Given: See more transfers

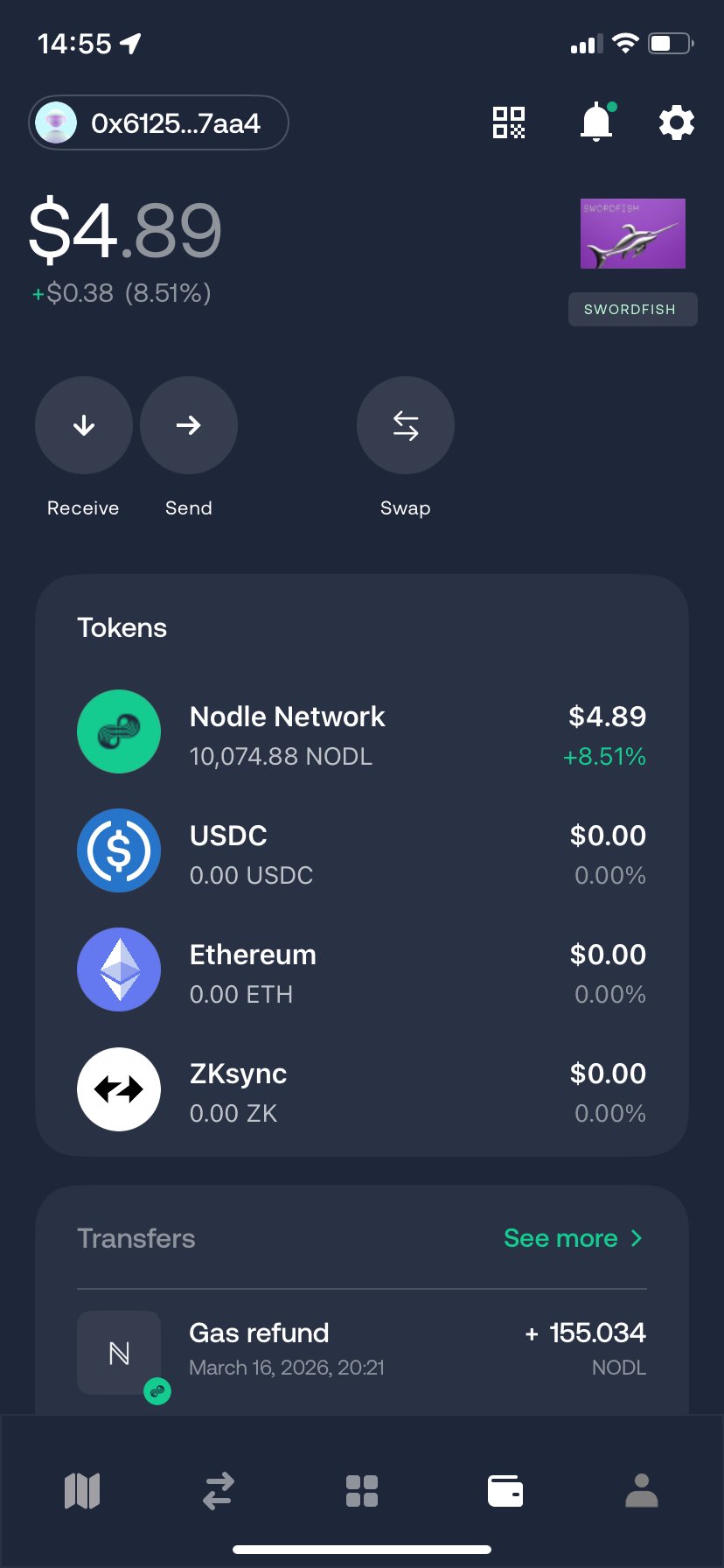Looking at the screenshot, I should point(573,1238).
